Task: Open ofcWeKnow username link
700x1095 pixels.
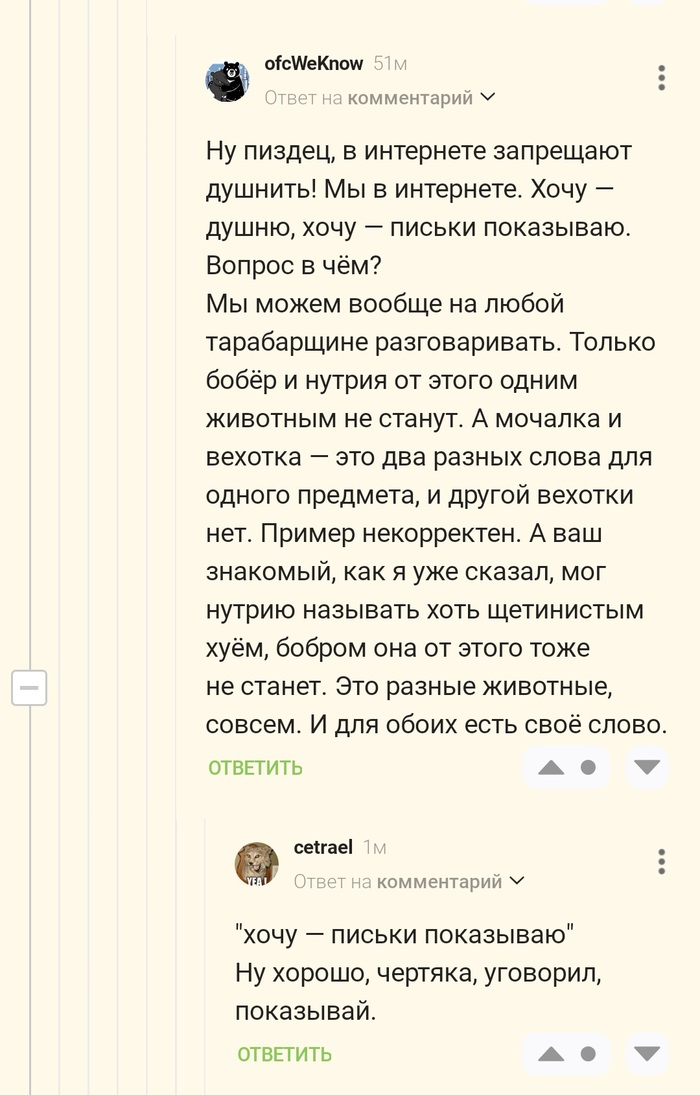Action: coord(313,64)
